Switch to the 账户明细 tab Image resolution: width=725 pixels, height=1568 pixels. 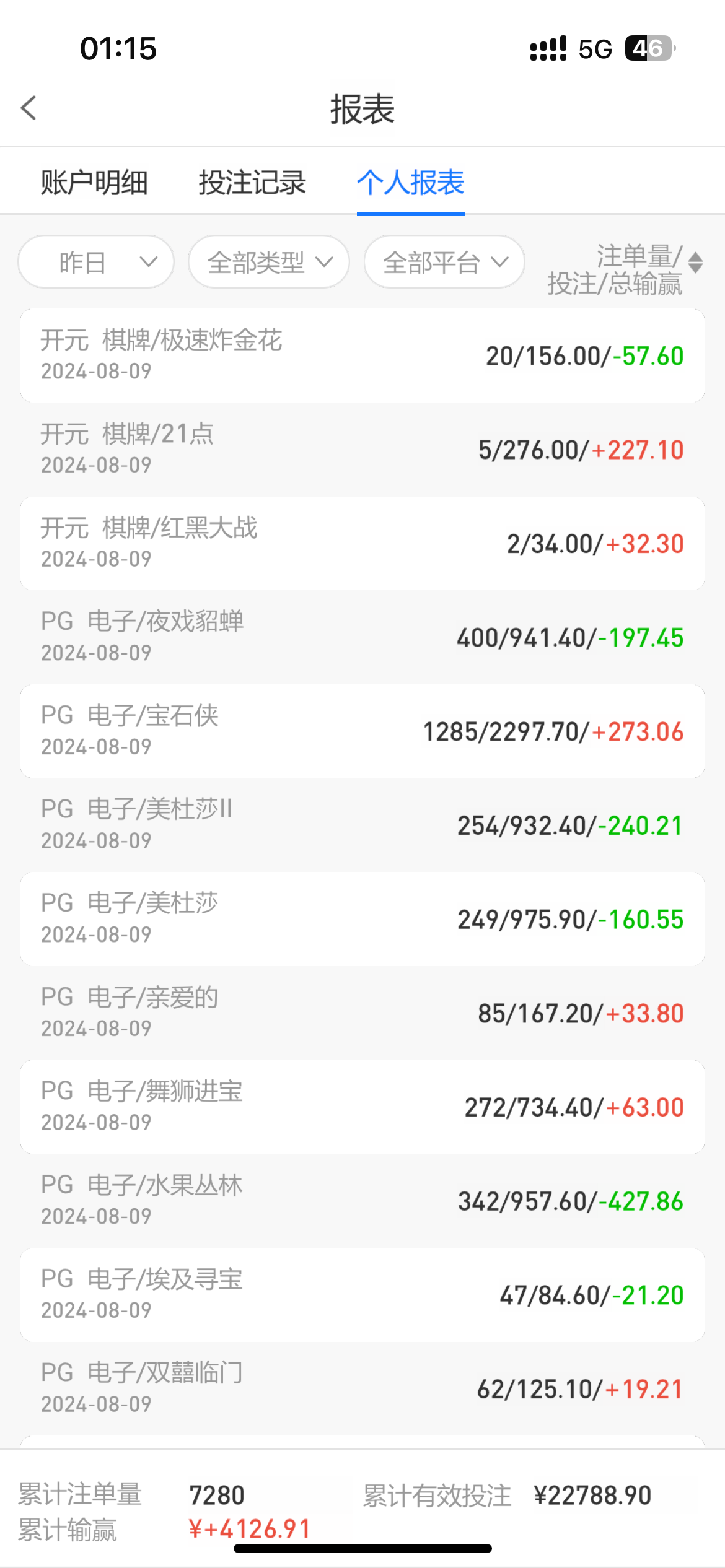[94, 183]
